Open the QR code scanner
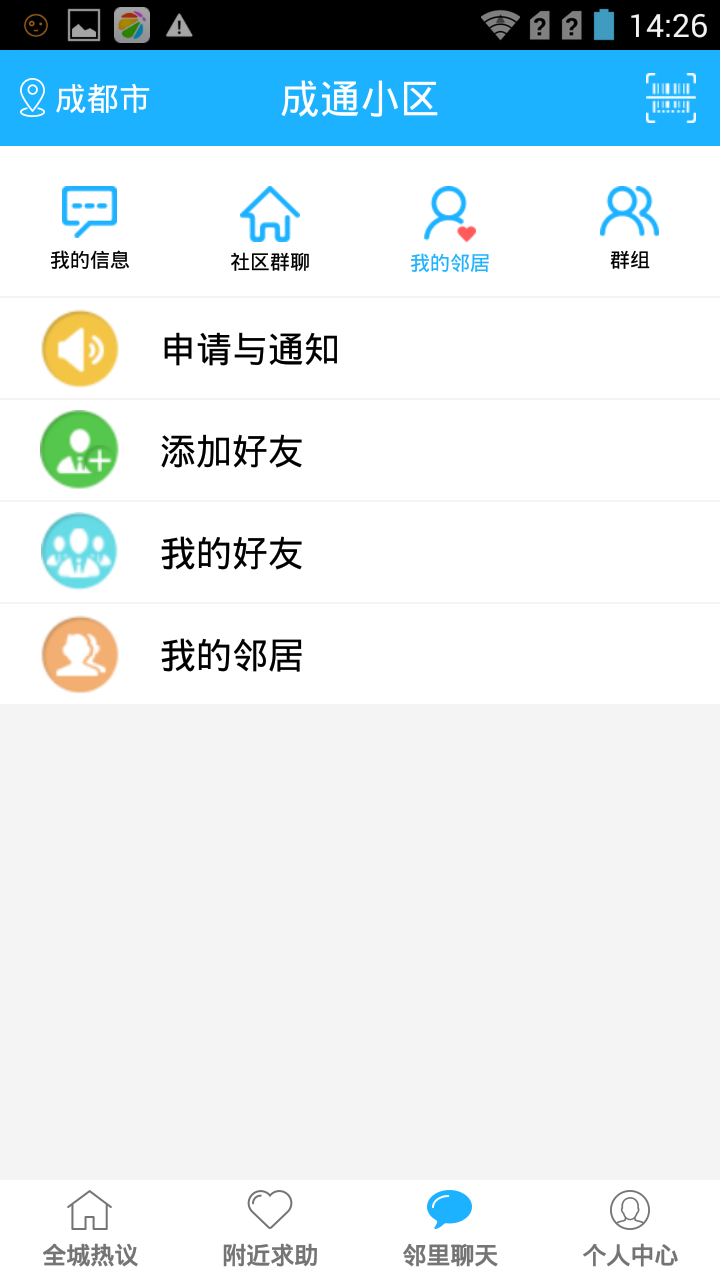The height and width of the screenshot is (1280, 720). [x=670, y=98]
